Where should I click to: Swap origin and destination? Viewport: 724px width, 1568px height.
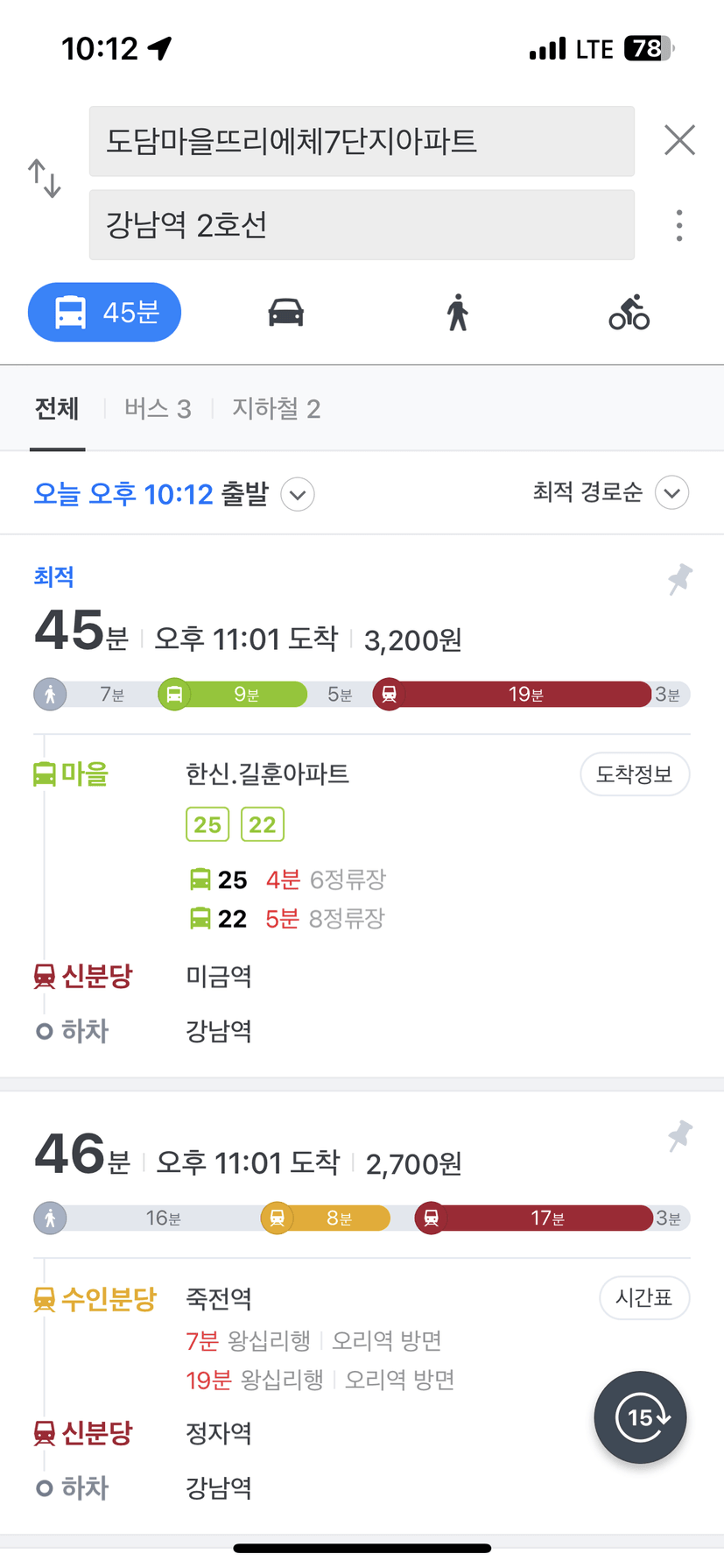click(45, 179)
